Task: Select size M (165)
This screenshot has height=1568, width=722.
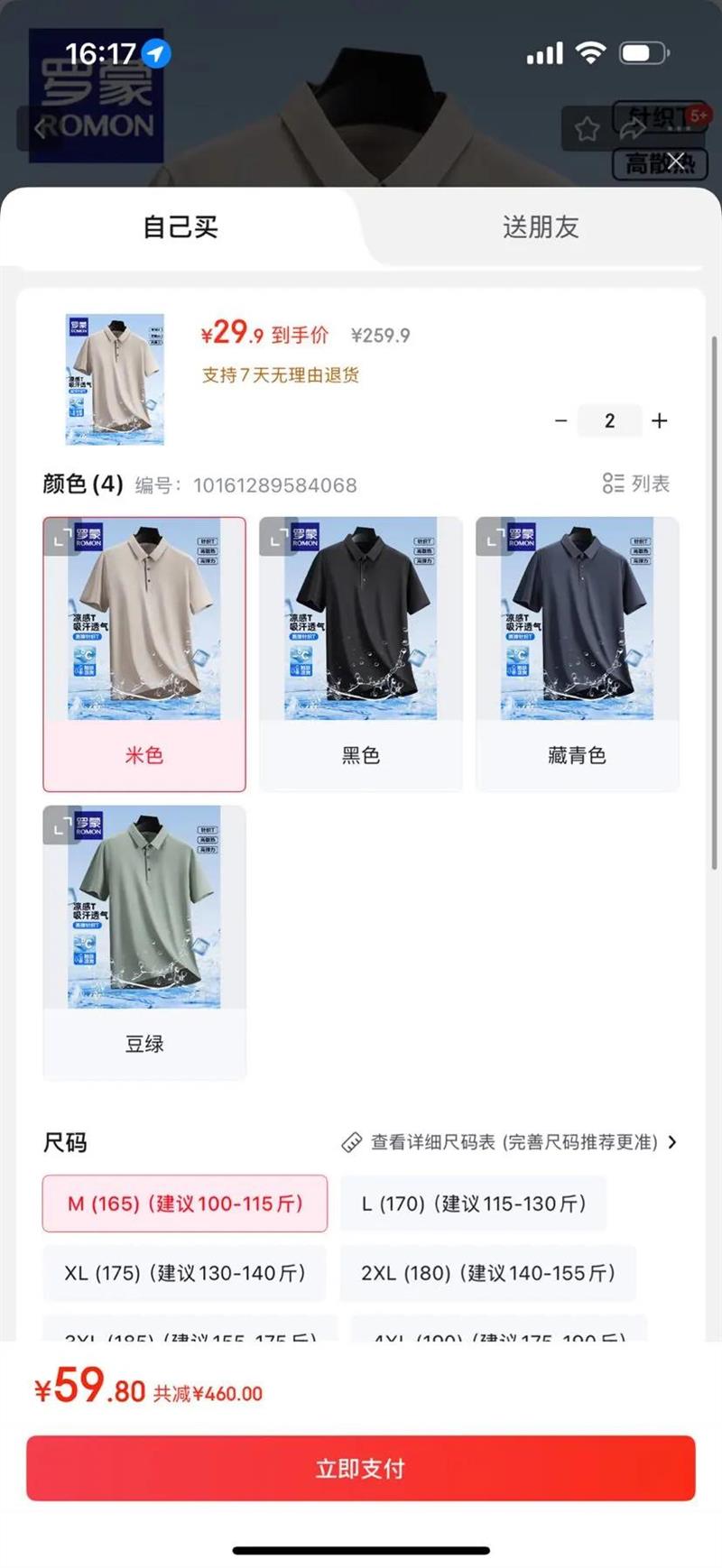Action: (185, 1204)
